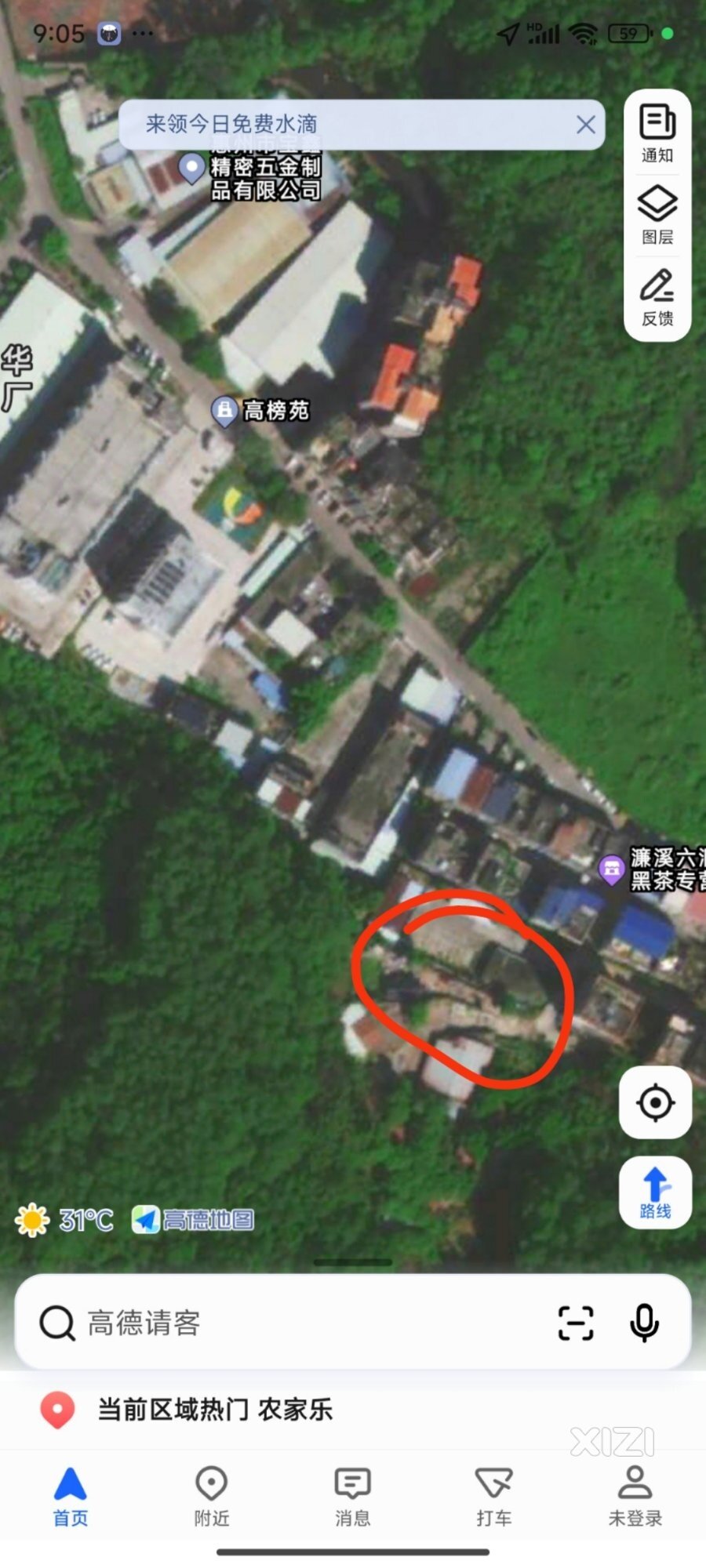Switch to the 消息 tab

[x=353, y=1497]
